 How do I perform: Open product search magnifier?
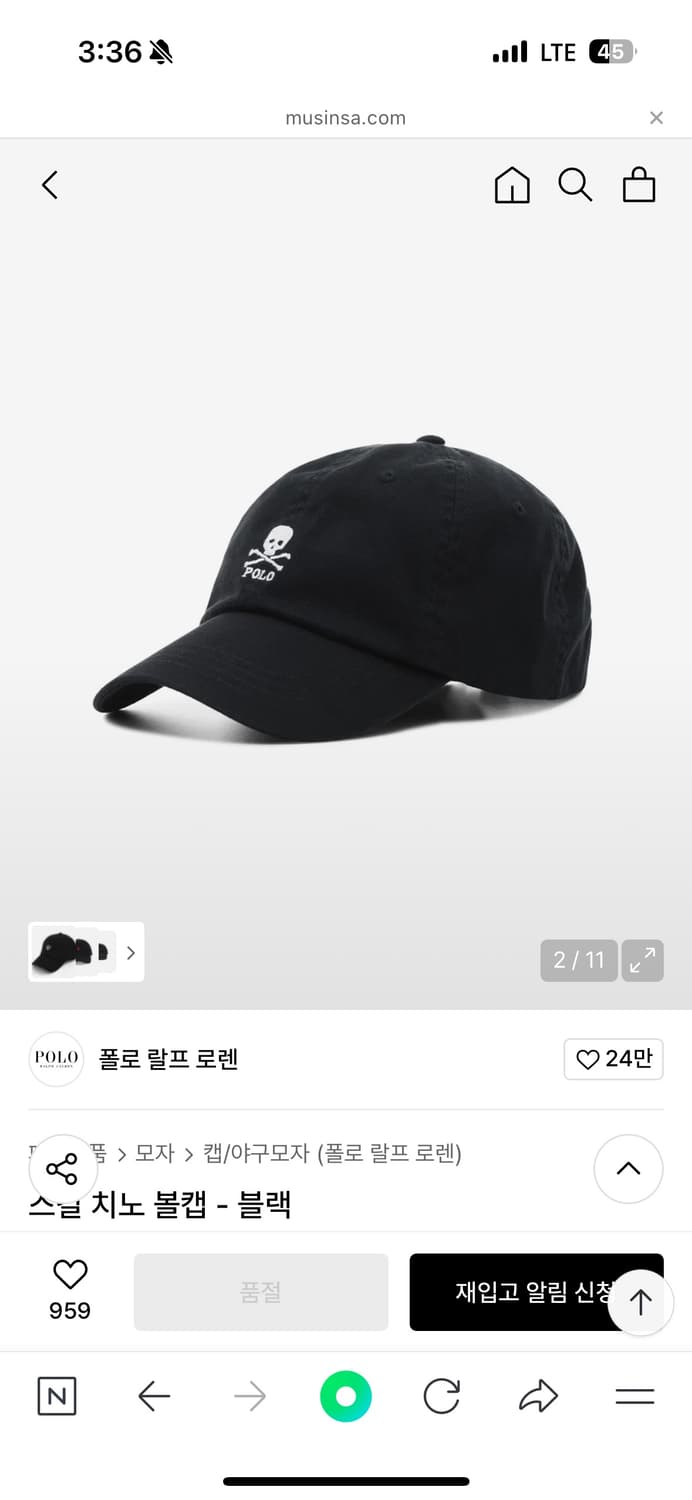pyautogui.click(x=575, y=185)
